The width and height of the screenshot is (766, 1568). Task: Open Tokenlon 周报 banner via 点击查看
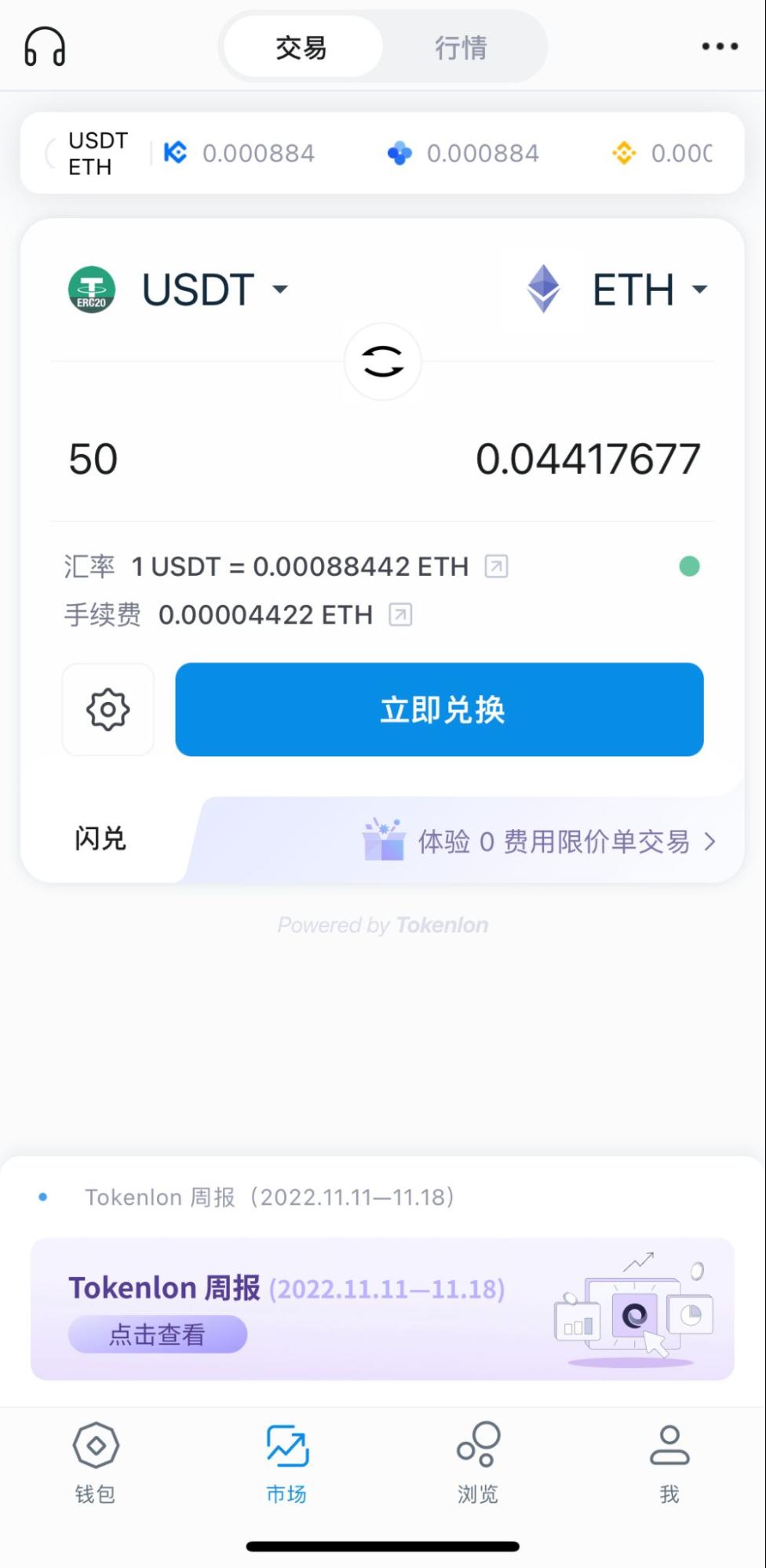(158, 1334)
